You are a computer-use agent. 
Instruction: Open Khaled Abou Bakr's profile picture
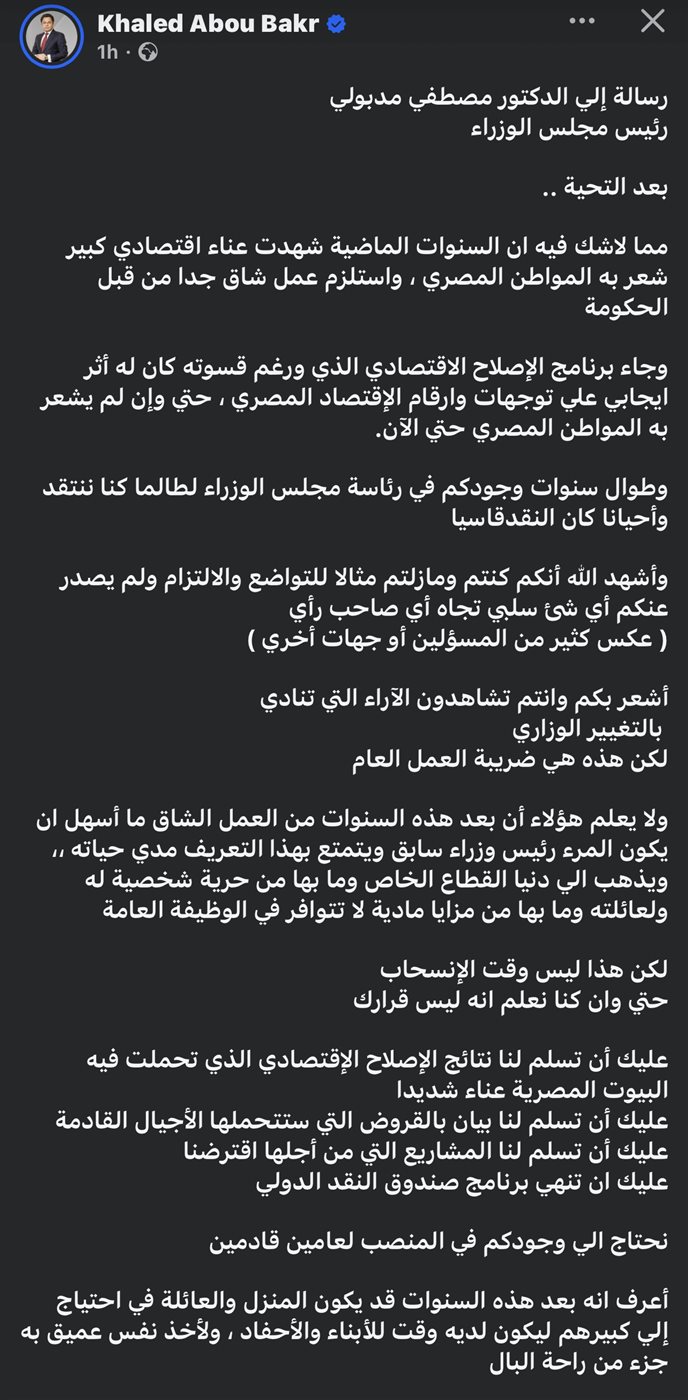52,37
